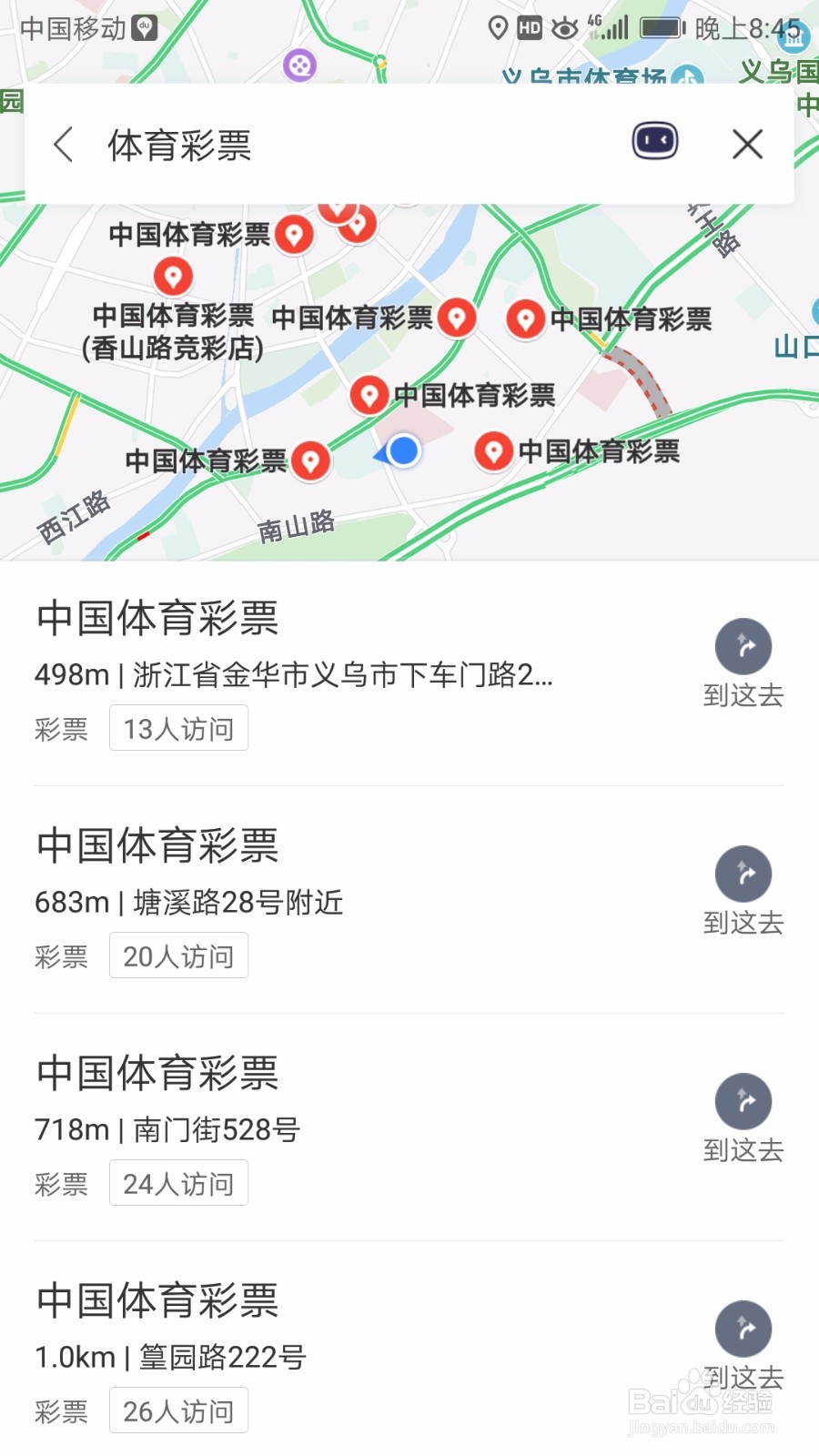
Task: Tap the 彩票 category label of the second result
Action: click(60, 955)
